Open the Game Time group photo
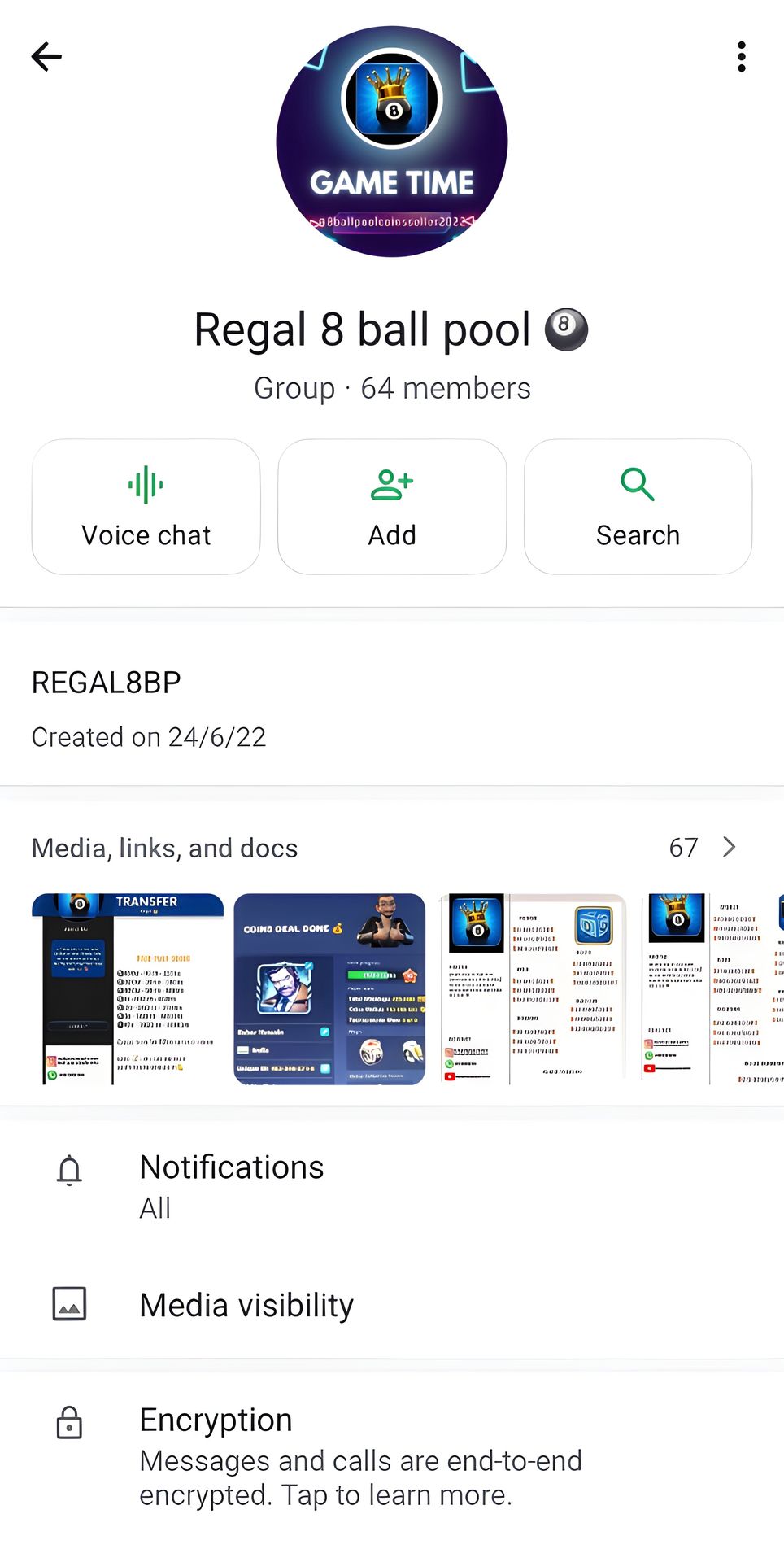Screen dimensions: 784x1562 pos(392,142)
